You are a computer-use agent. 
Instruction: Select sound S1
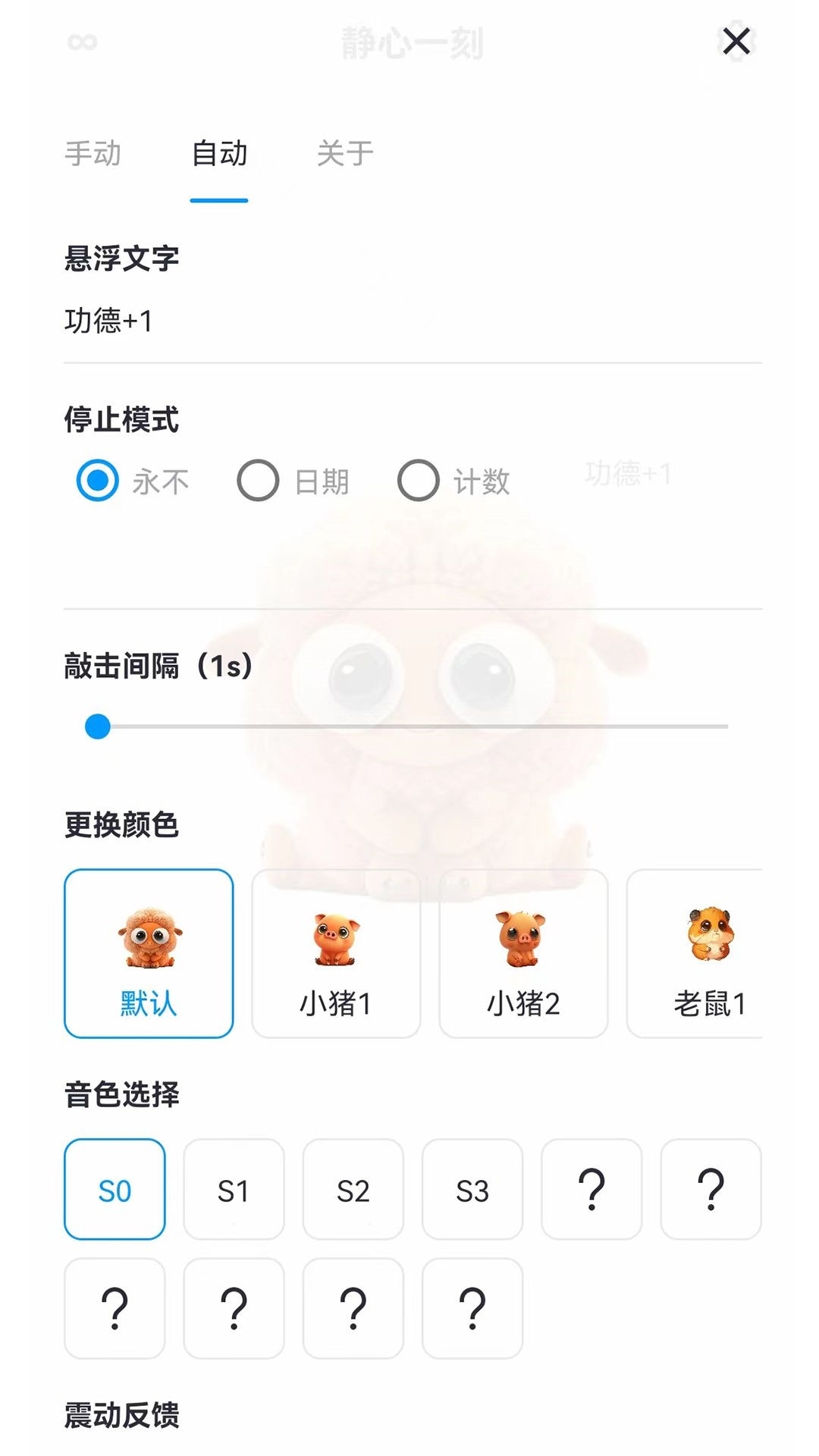click(234, 1189)
